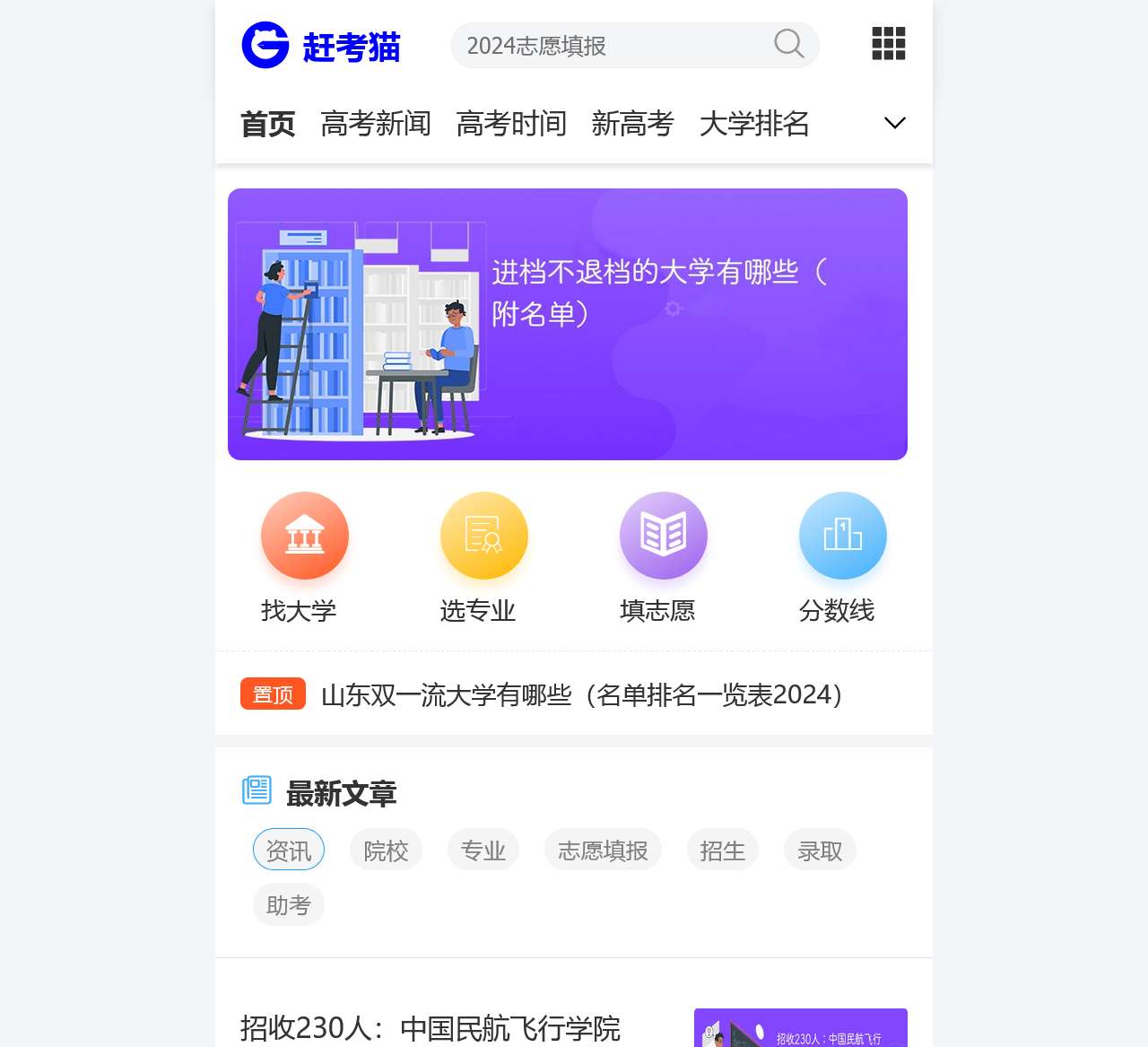The width and height of the screenshot is (1148, 1047).
Task: Switch to 高考时间 tab
Action: [x=511, y=124]
